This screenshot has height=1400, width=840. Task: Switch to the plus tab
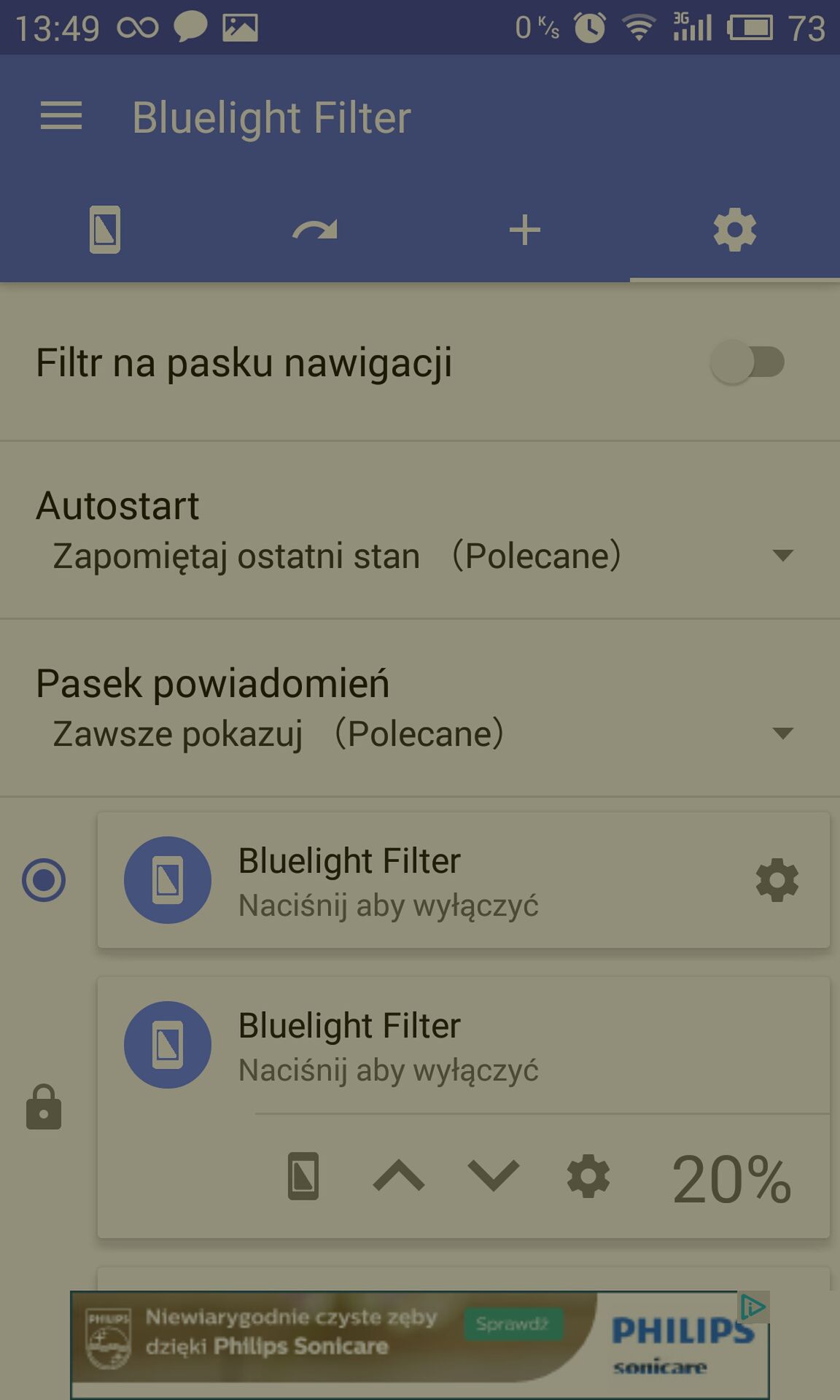point(525,230)
